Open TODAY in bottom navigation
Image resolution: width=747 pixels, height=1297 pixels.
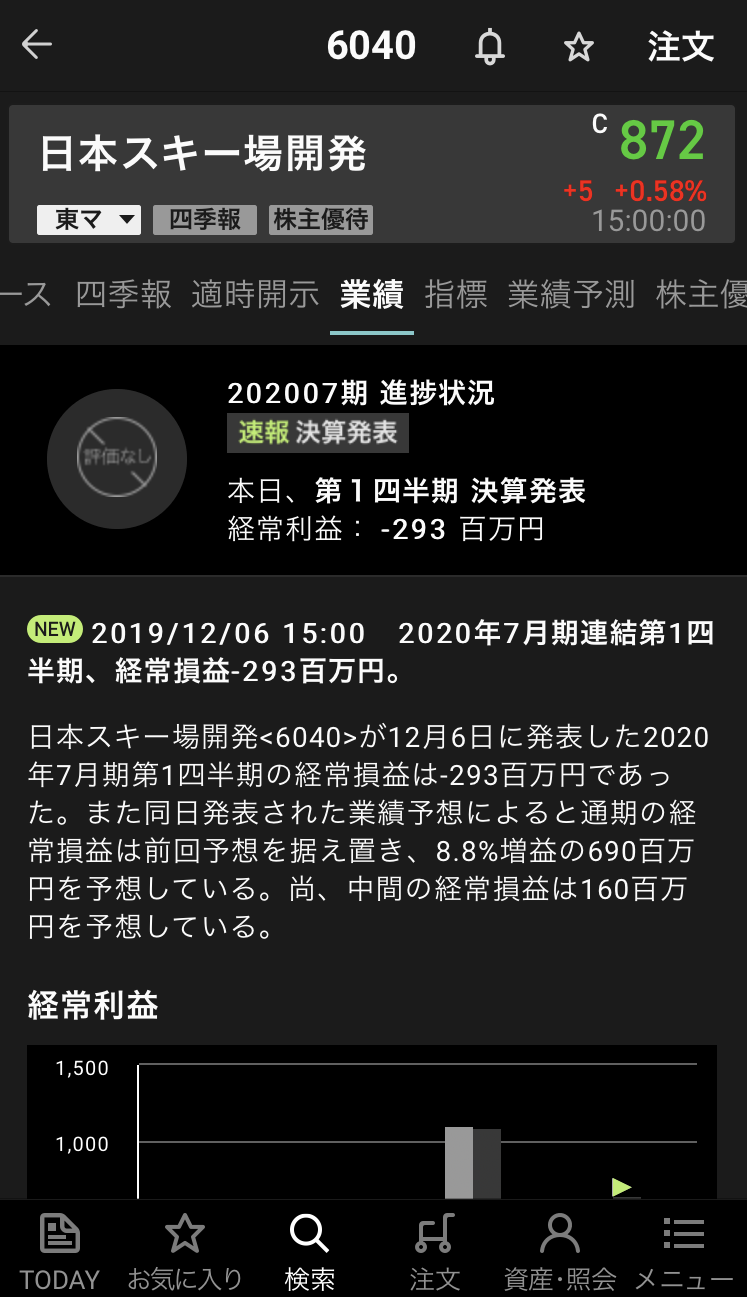(60, 1250)
